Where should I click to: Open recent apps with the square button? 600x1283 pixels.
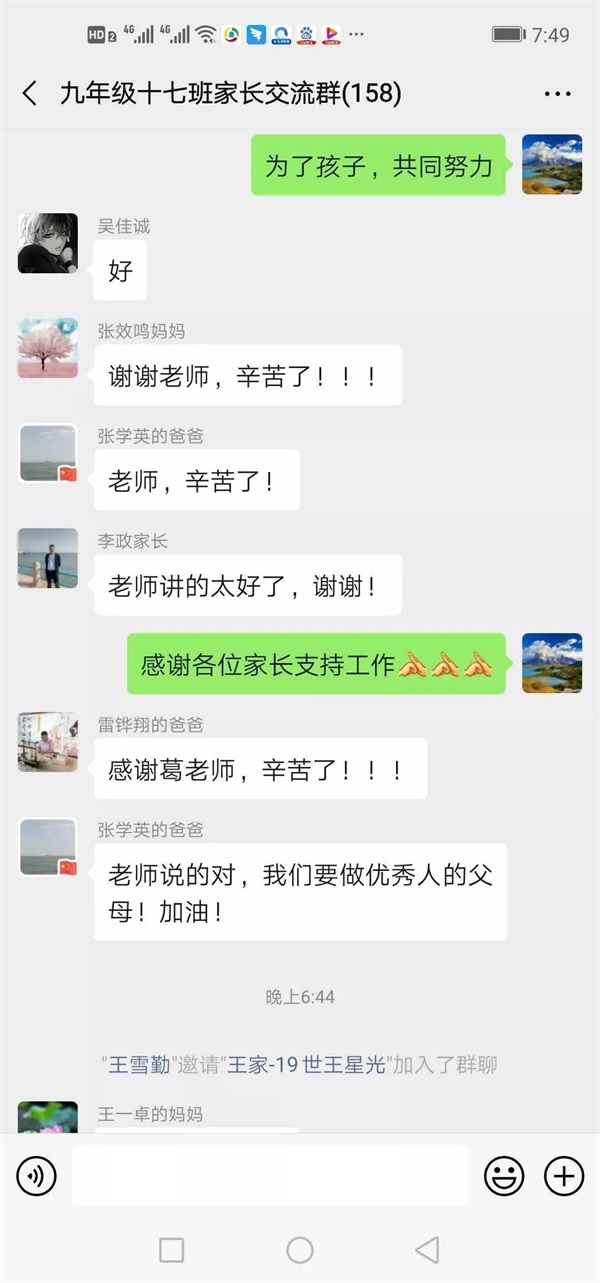(x=172, y=1249)
